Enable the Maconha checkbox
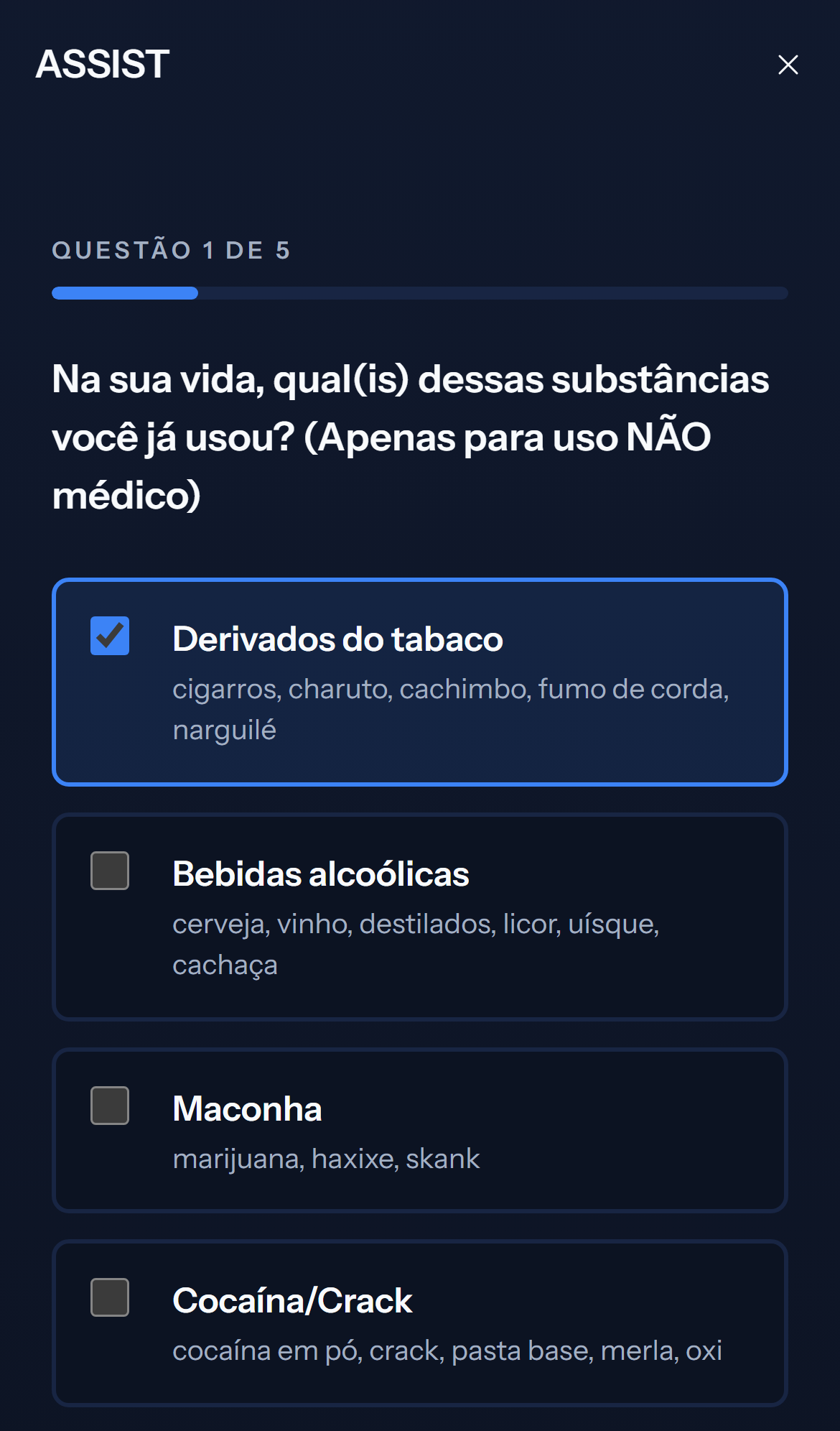 click(x=108, y=1106)
